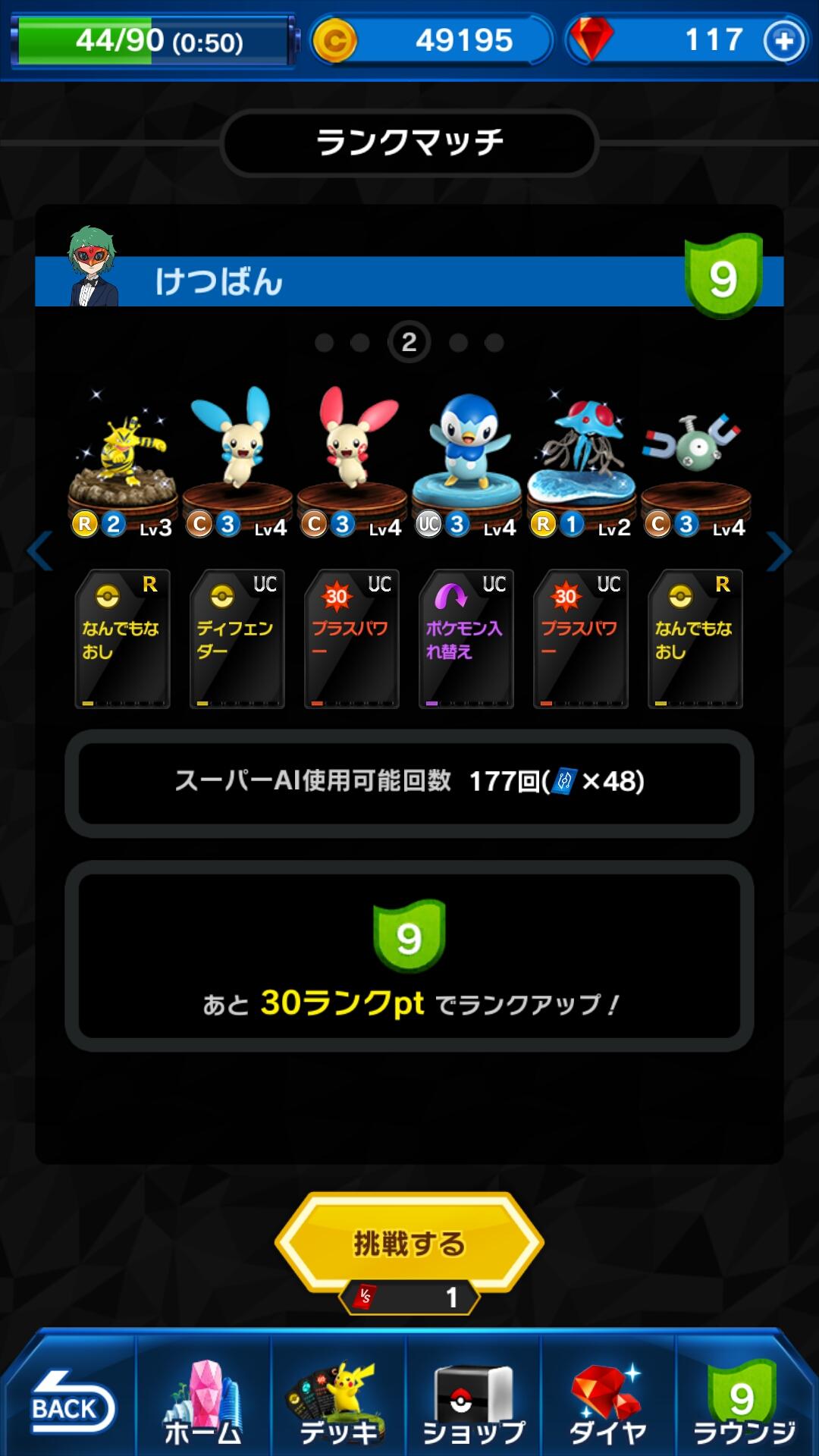The height and width of the screenshot is (1456, 819).
Task: Go back with the BACK button
Action: pyautogui.click(x=70, y=1407)
